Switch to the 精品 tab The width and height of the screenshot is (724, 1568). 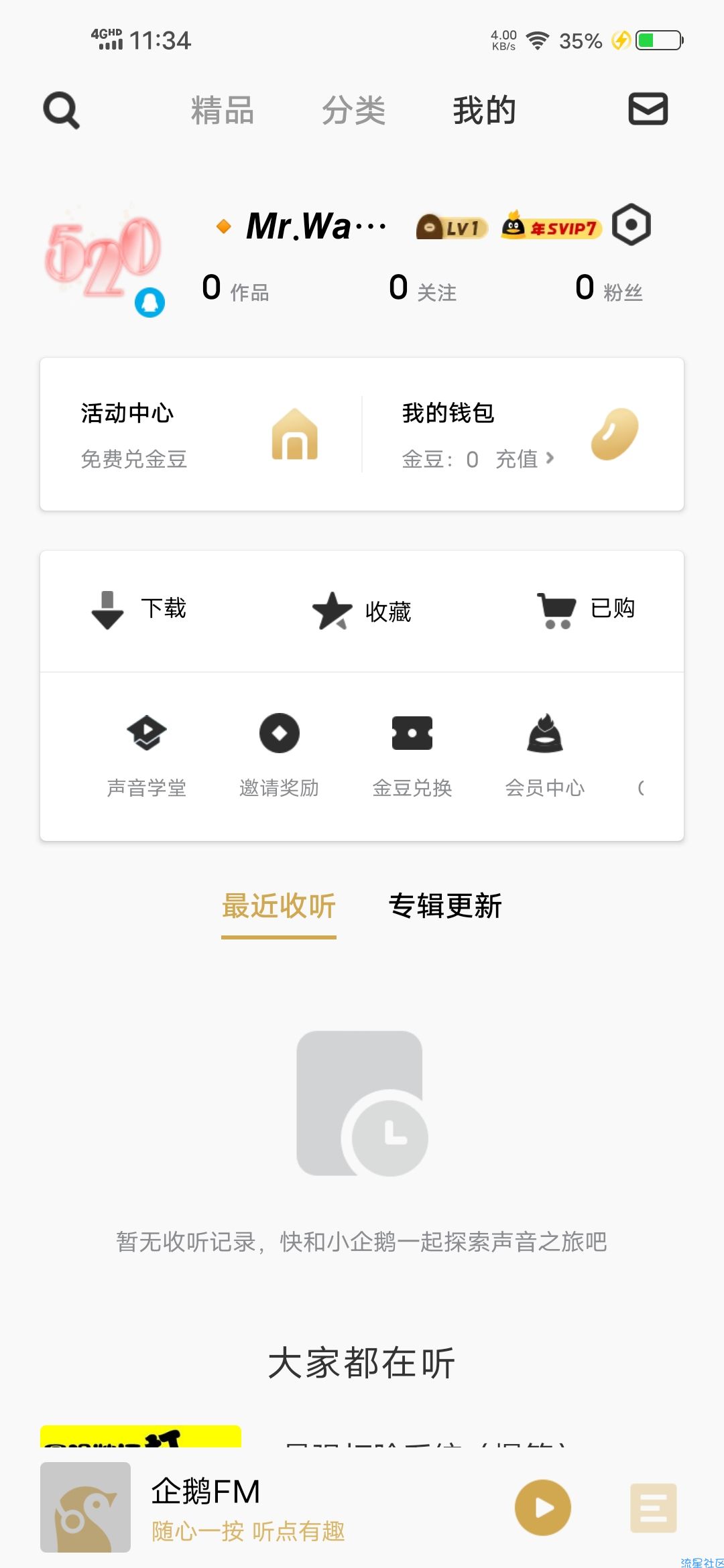(x=223, y=111)
